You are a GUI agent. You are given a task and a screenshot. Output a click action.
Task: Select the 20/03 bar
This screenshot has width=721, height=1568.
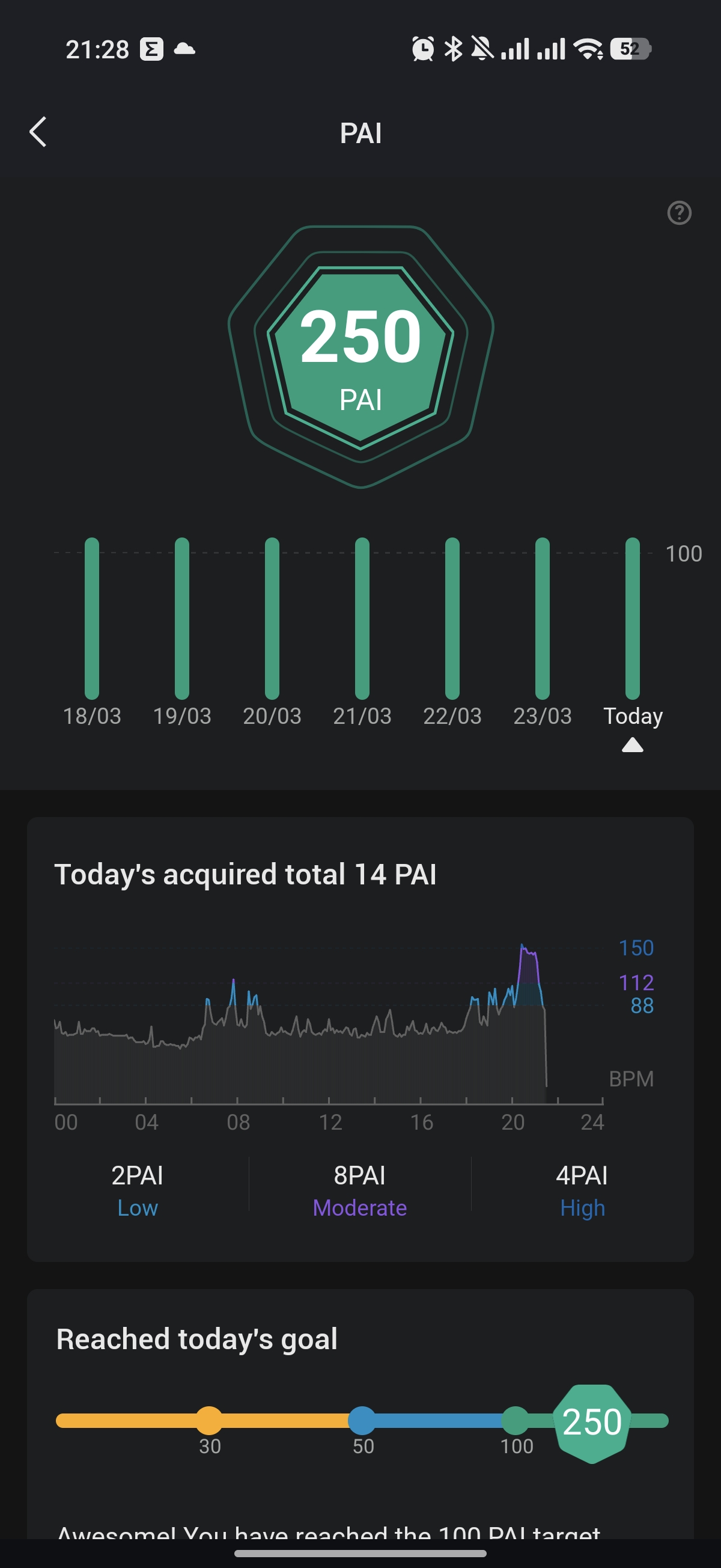click(272, 619)
